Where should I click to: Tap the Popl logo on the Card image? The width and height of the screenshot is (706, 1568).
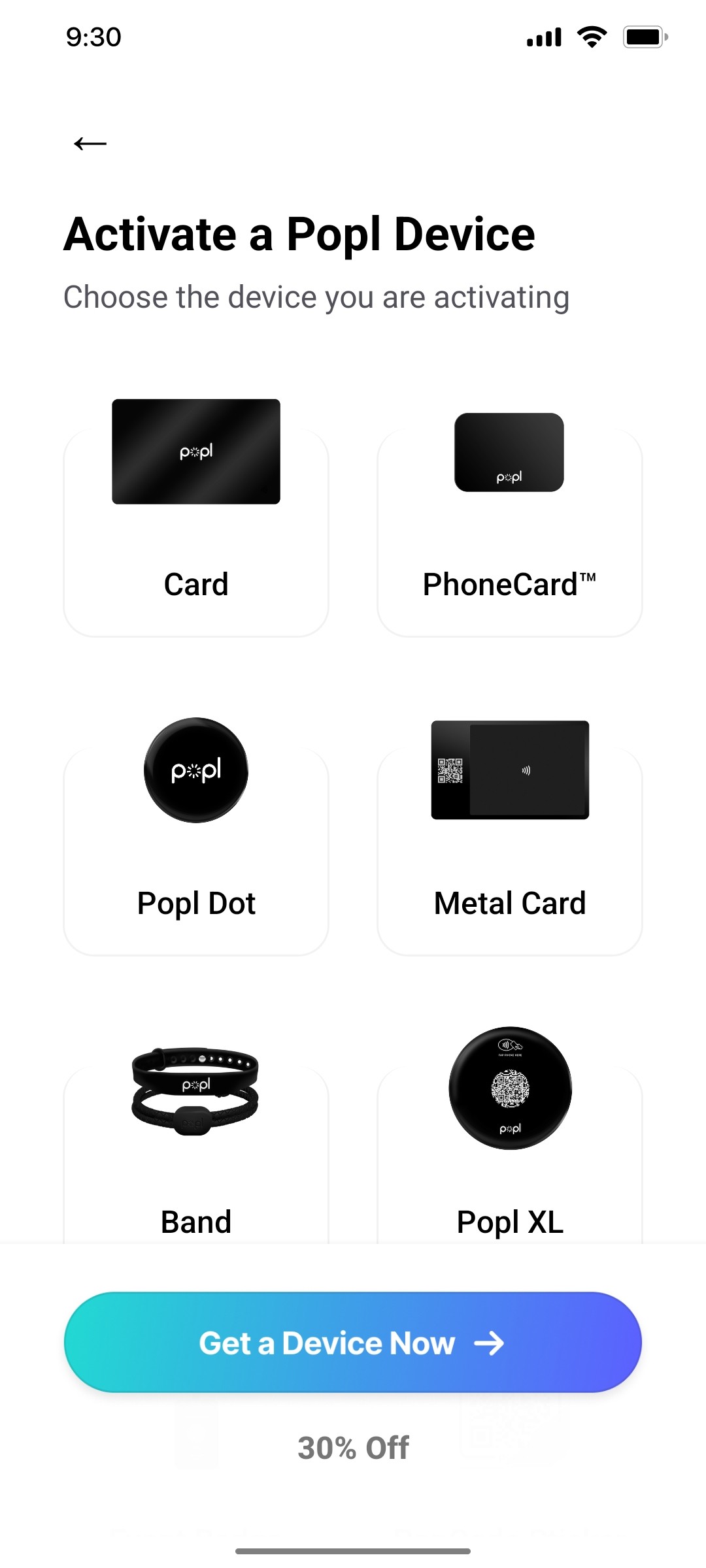(196, 451)
